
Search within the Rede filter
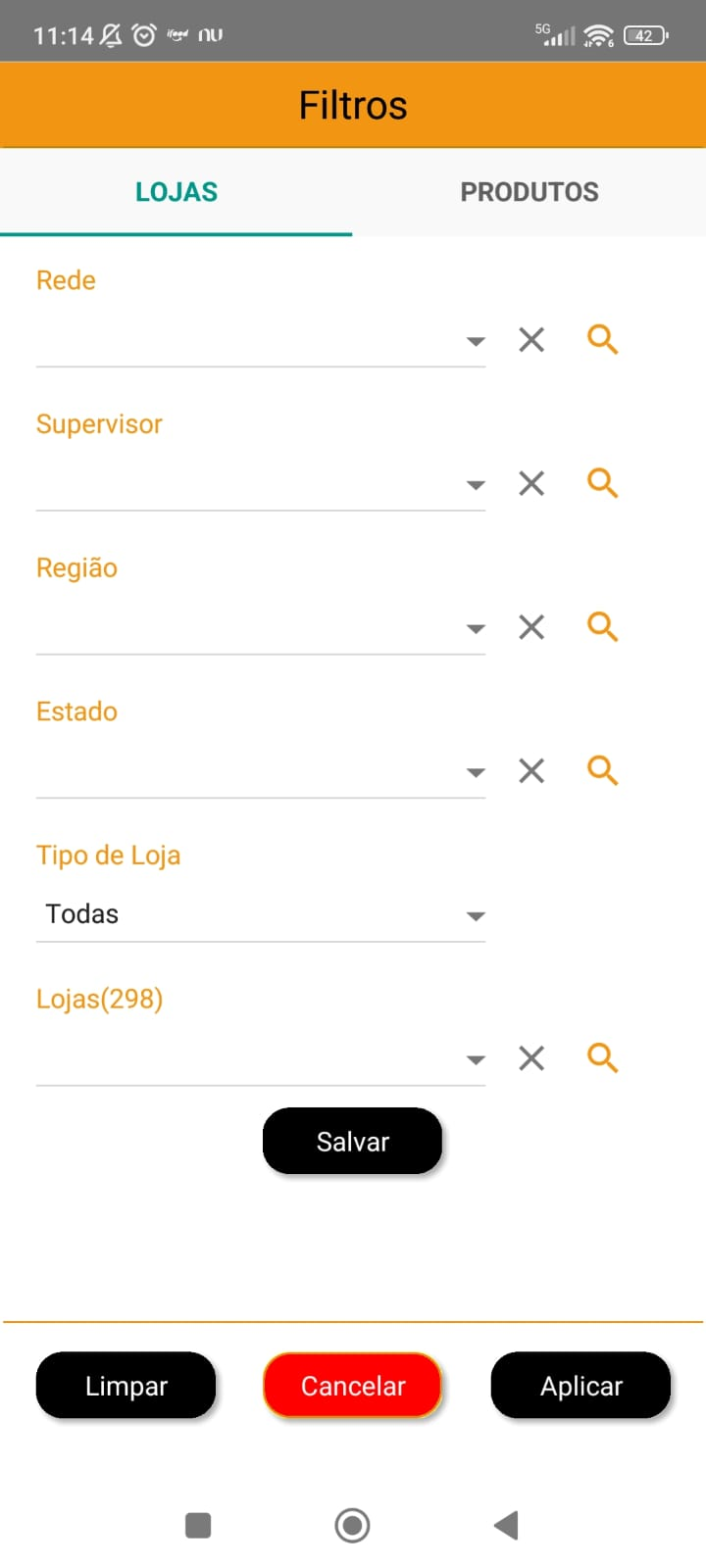point(602,339)
